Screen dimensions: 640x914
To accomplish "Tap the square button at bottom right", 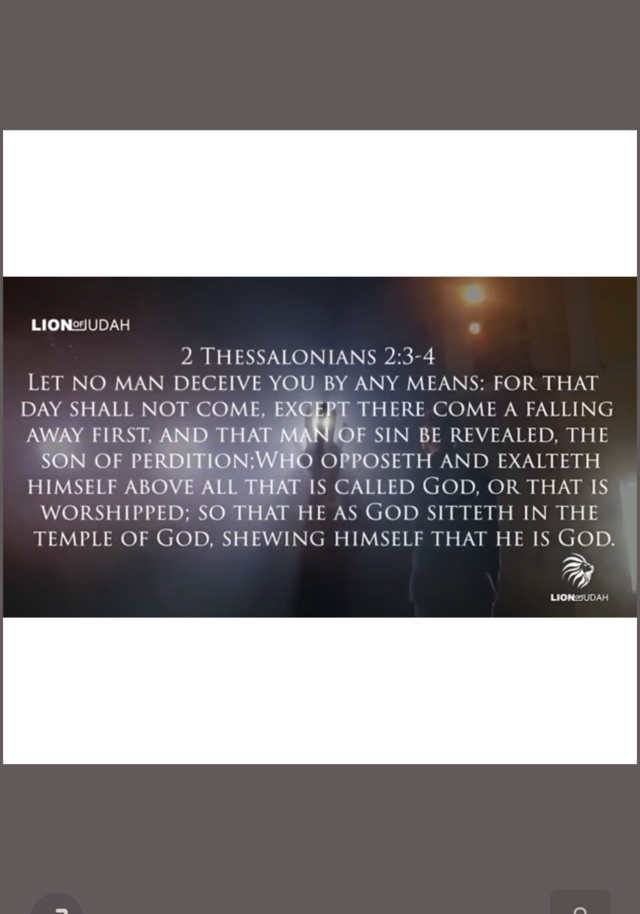I will tap(579, 904).
